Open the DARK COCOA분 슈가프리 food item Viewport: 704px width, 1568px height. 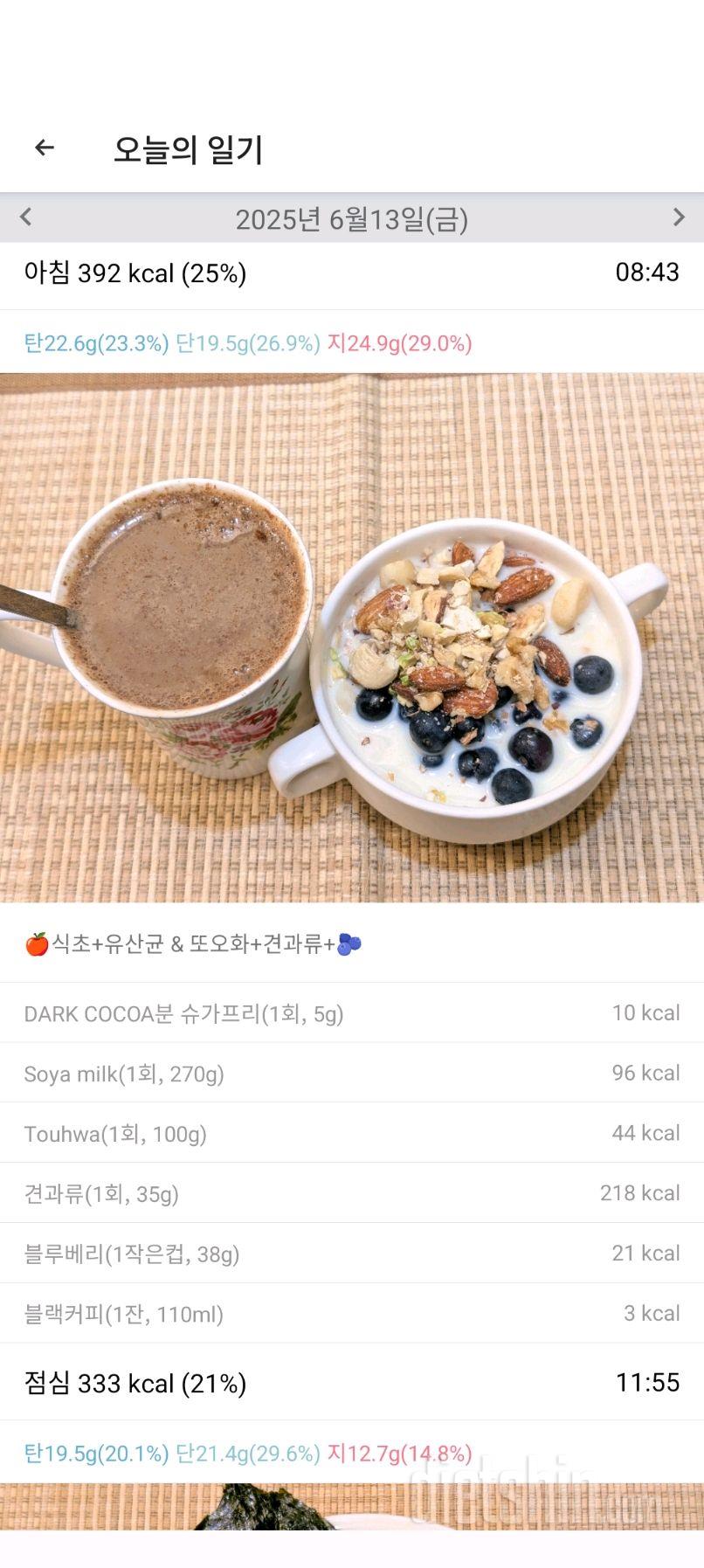[x=351, y=1013]
